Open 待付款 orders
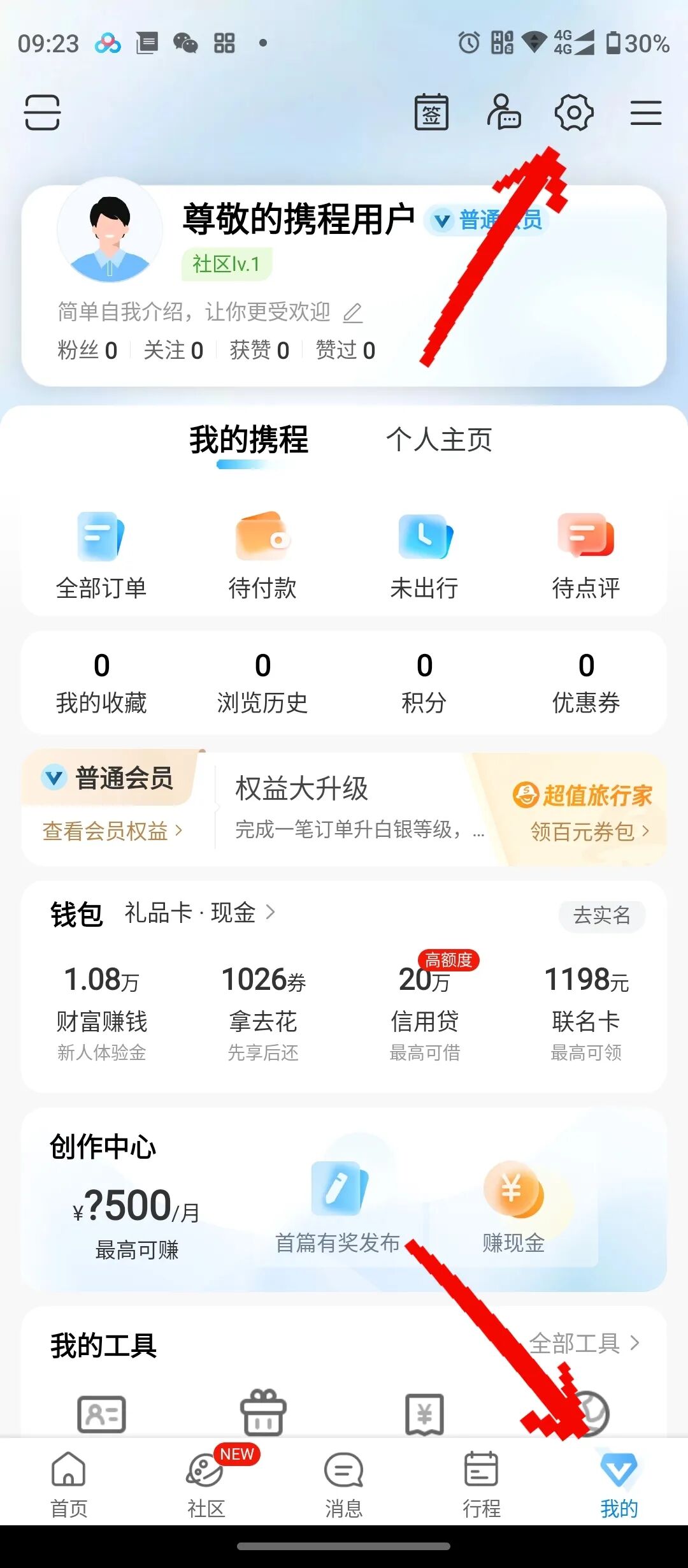The width and height of the screenshot is (688, 1568). click(262, 556)
